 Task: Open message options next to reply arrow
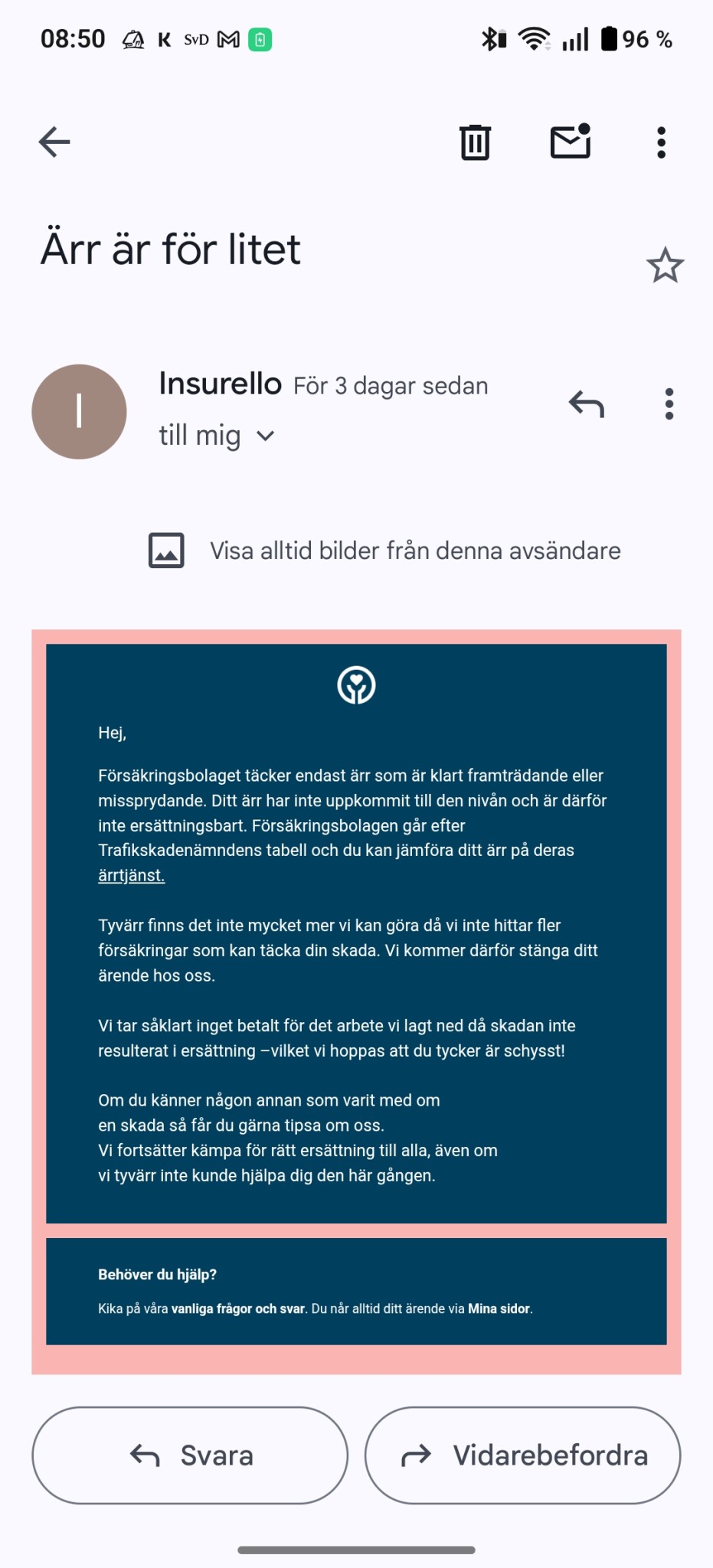[669, 403]
